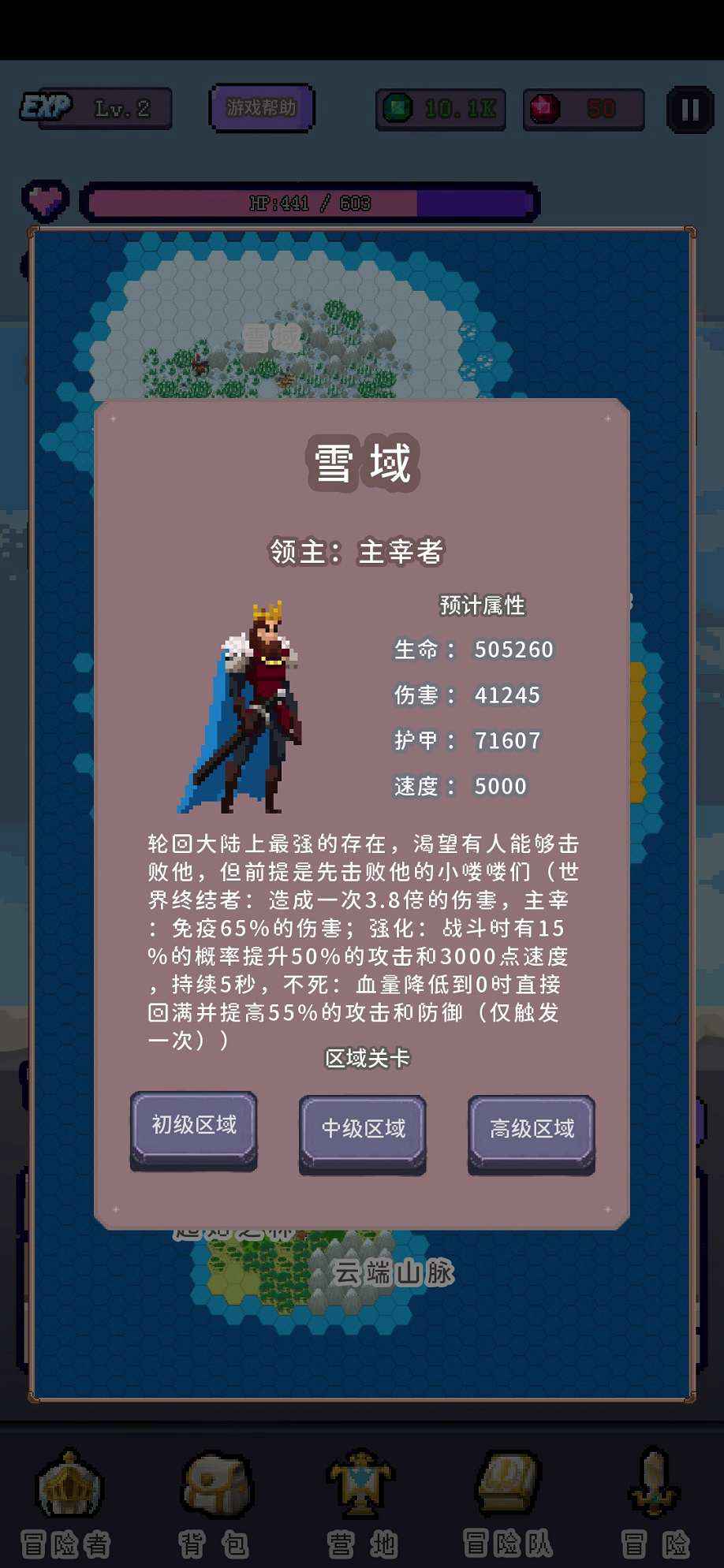This screenshot has height=1568, width=724.
Task: Select the 初级区域 stage button
Action: pos(193,1127)
